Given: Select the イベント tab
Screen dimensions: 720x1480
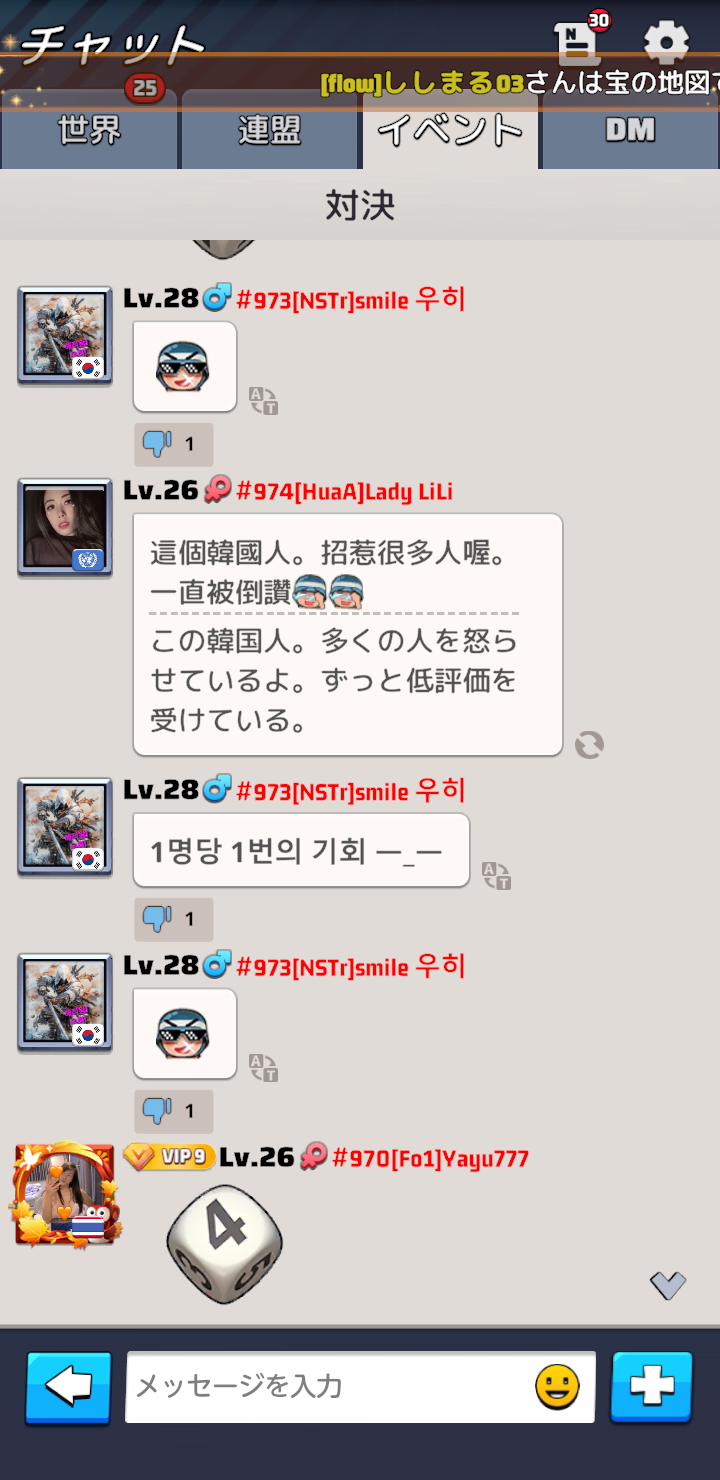Looking at the screenshot, I should (x=450, y=130).
